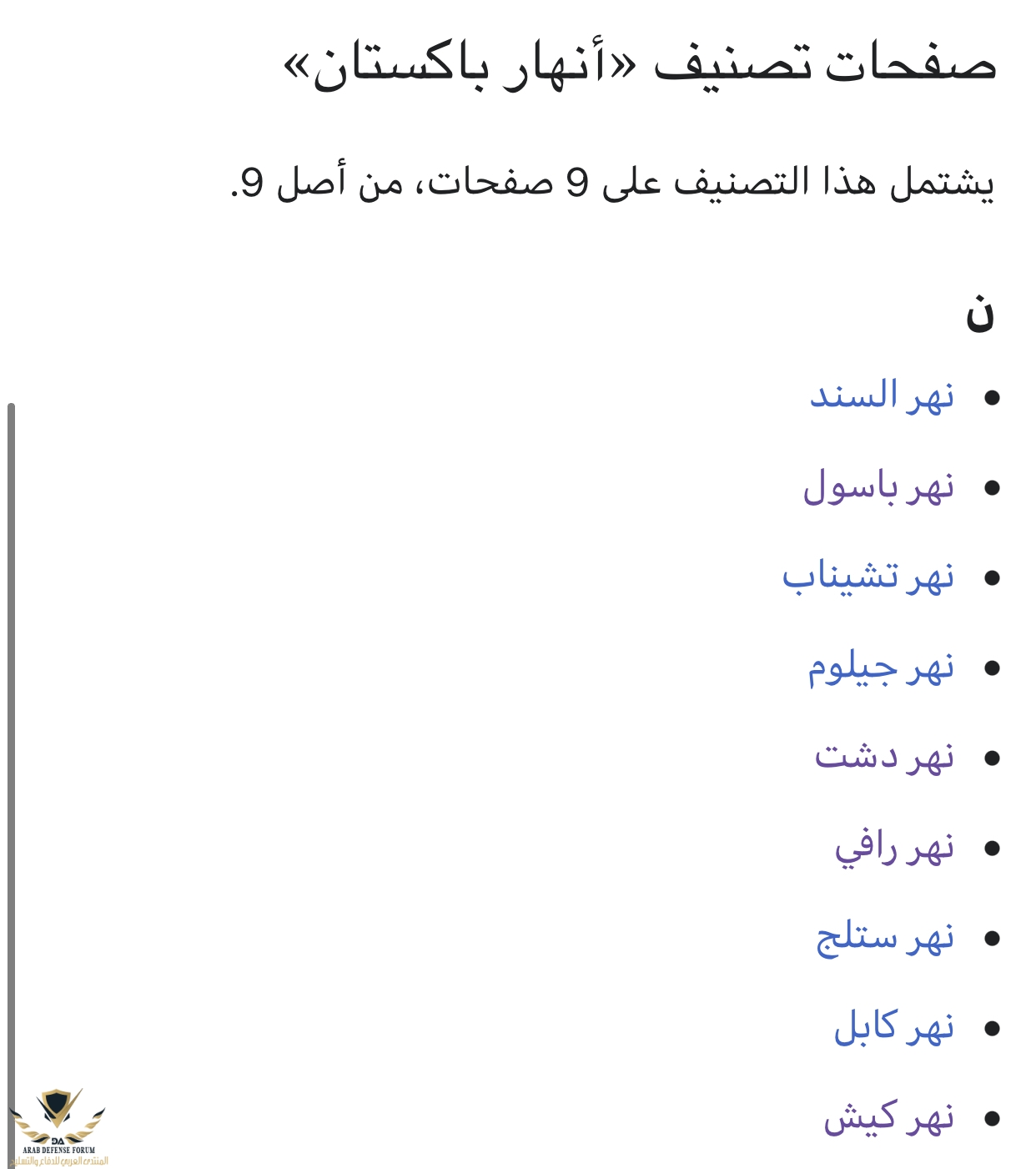Open the نهر السند link
The width and height of the screenshot is (1036, 1169).
(882, 396)
